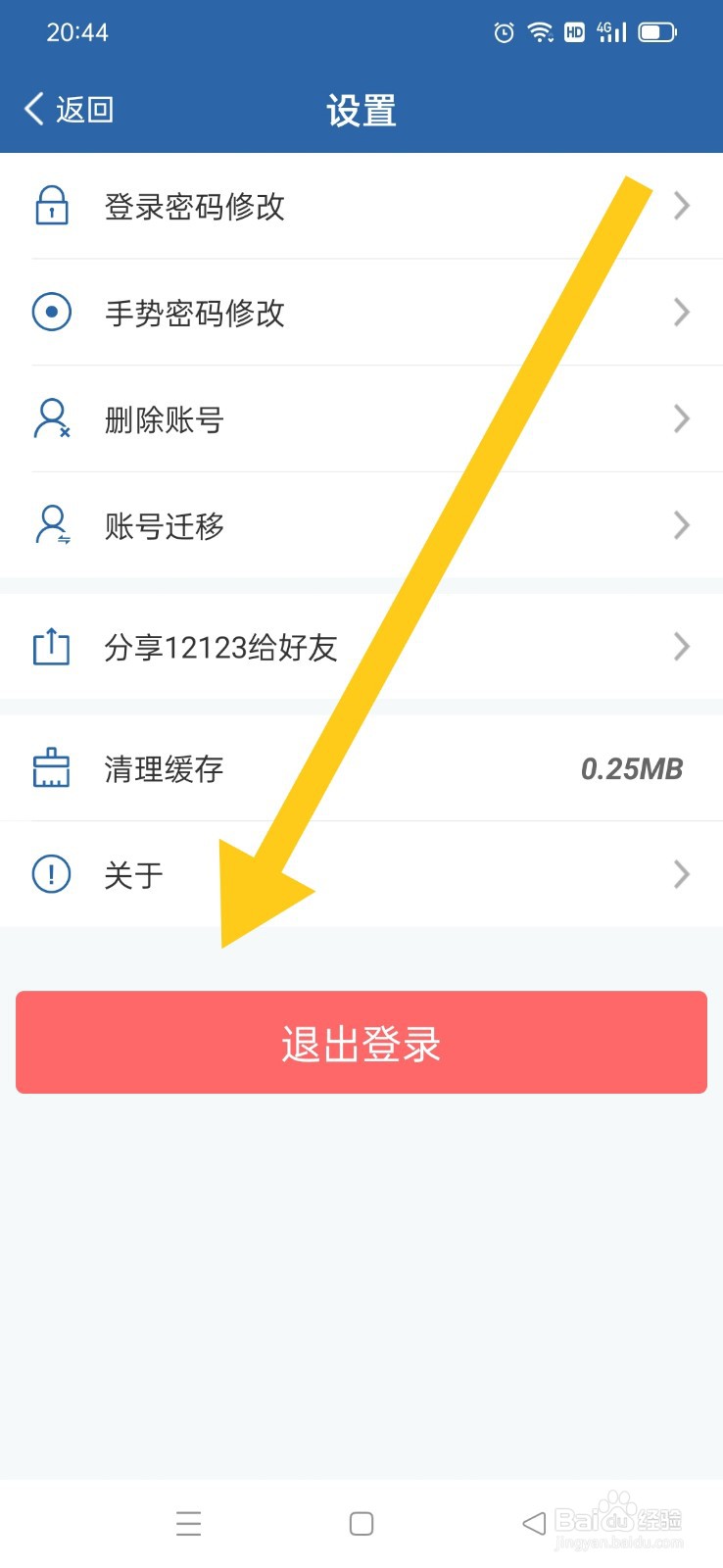
Task: Tap the share icon beside 分享12123给好友
Action: click(50, 647)
